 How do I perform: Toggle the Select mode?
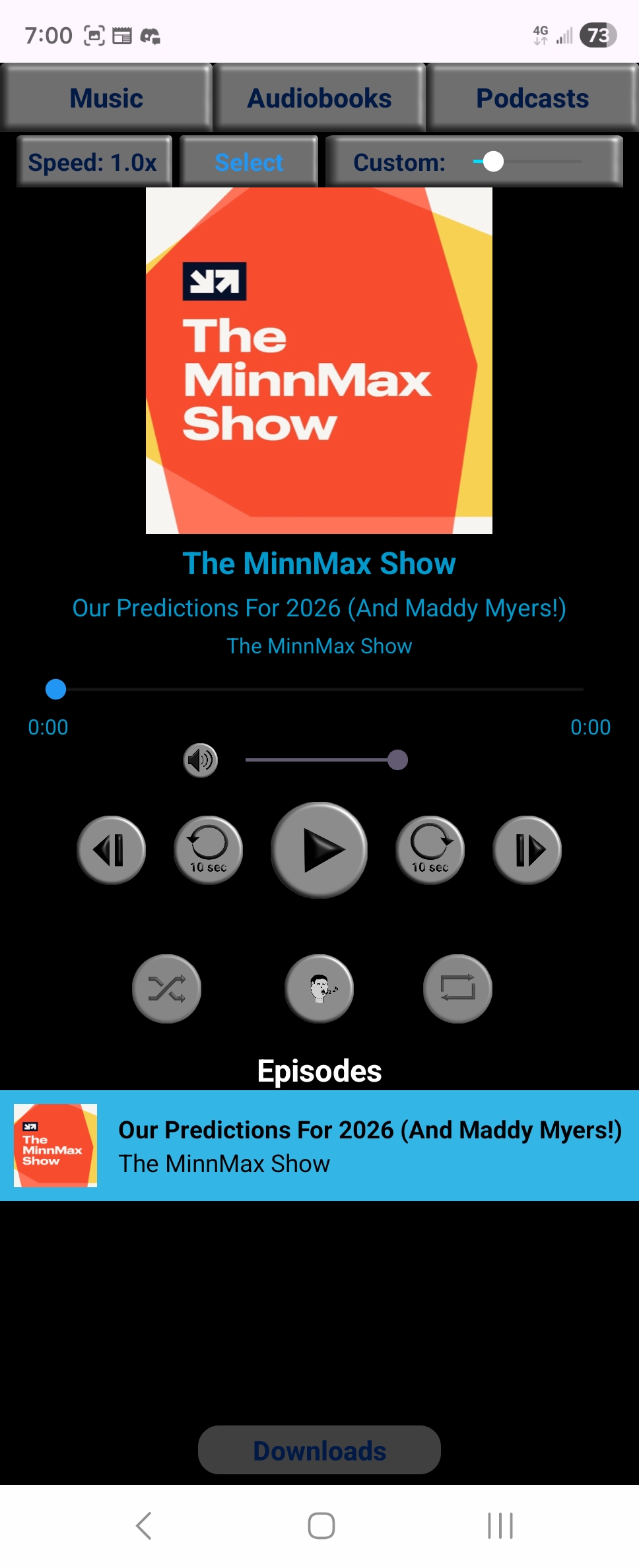click(248, 162)
